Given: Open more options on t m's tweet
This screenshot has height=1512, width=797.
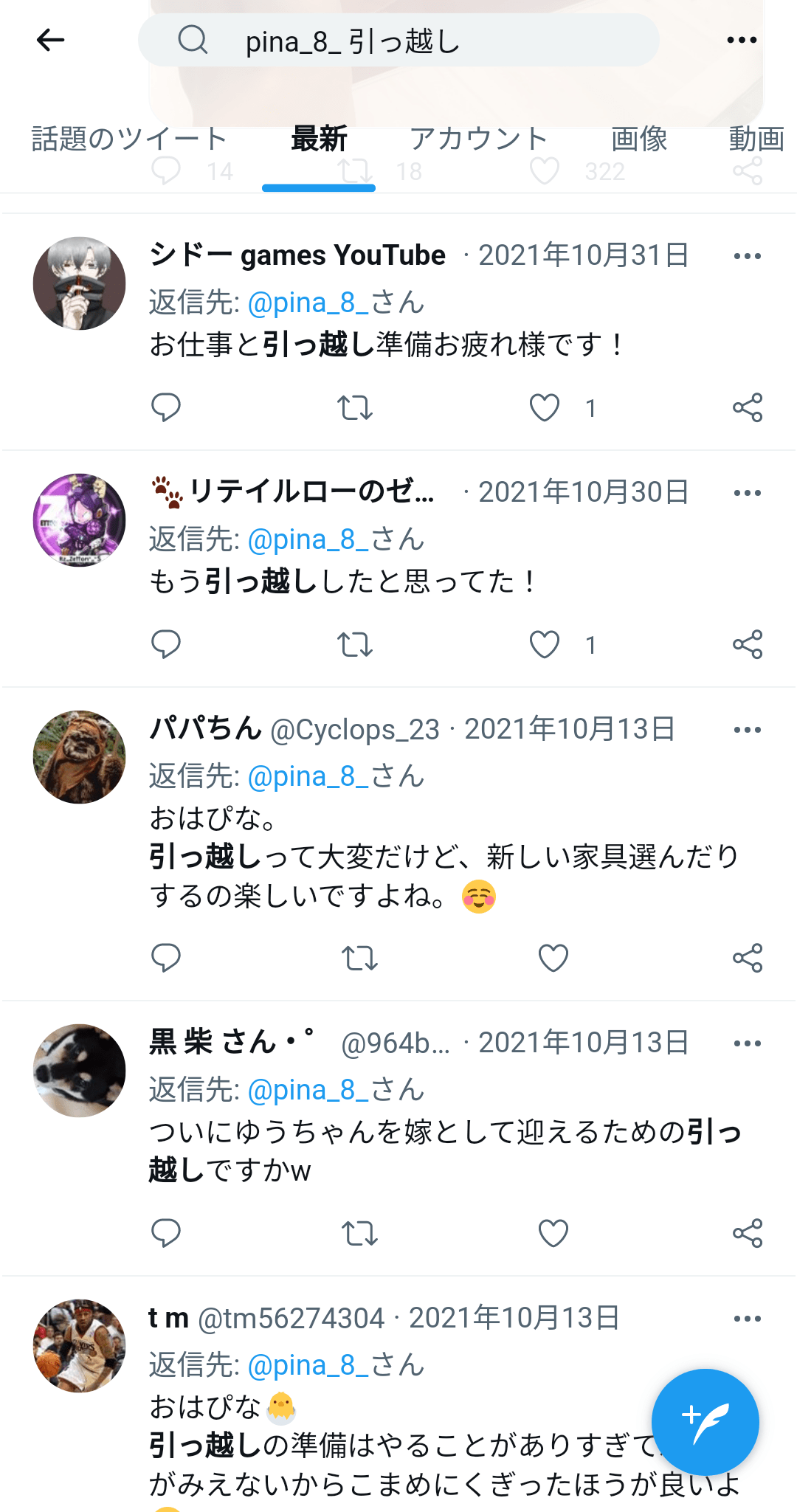Looking at the screenshot, I should coord(747,1319).
